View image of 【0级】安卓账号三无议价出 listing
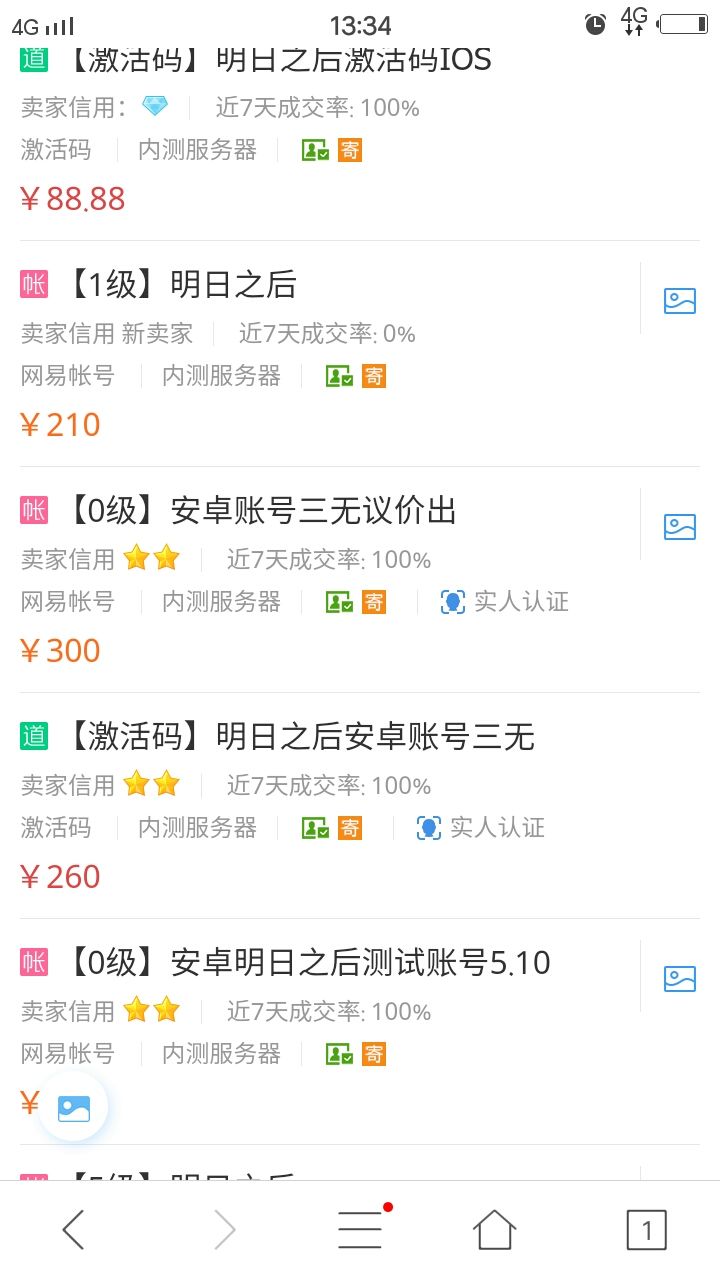Screen dimensions: 720x1280 click(680, 526)
